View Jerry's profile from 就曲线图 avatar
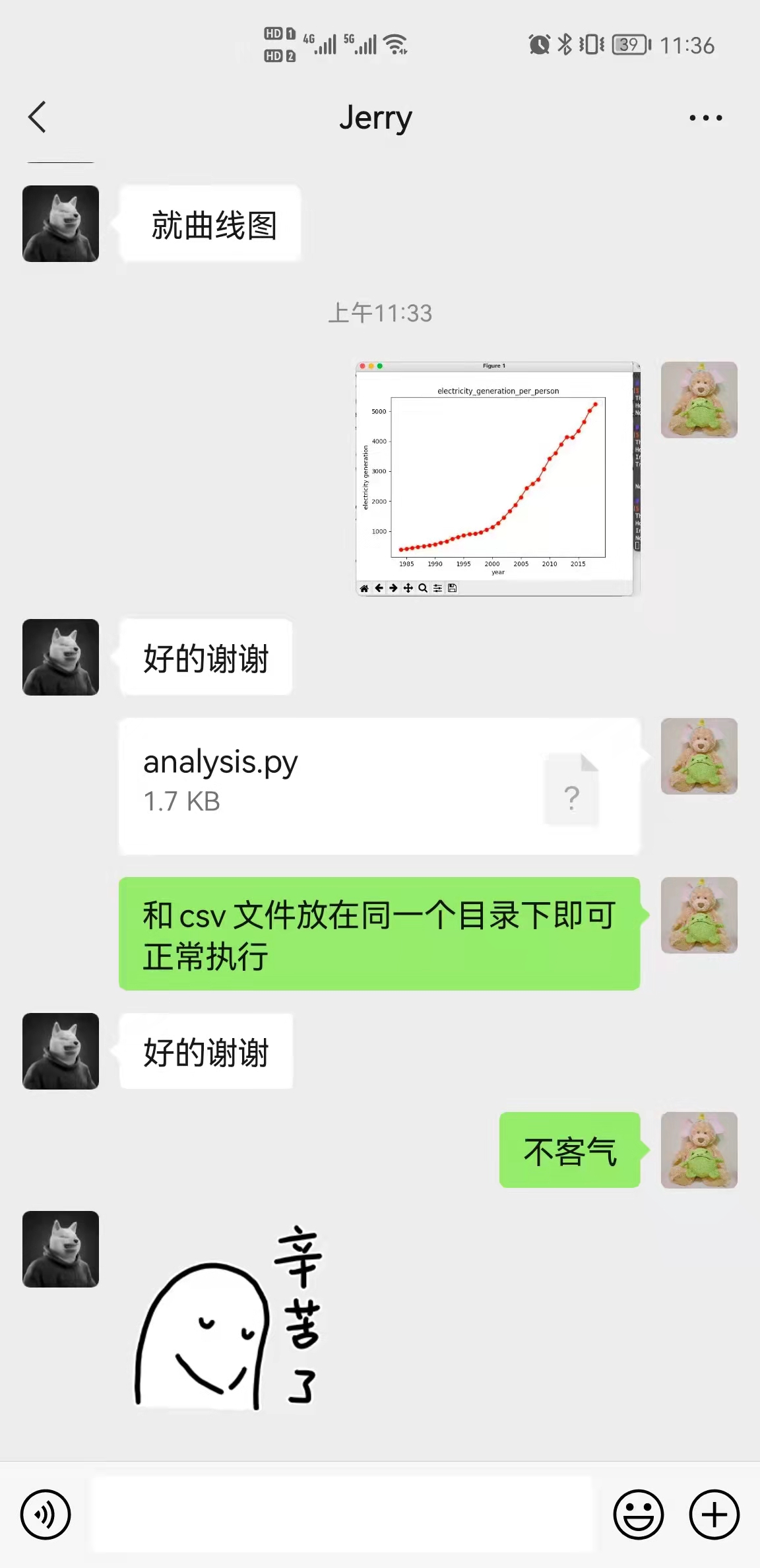 [x=61, y=224]
